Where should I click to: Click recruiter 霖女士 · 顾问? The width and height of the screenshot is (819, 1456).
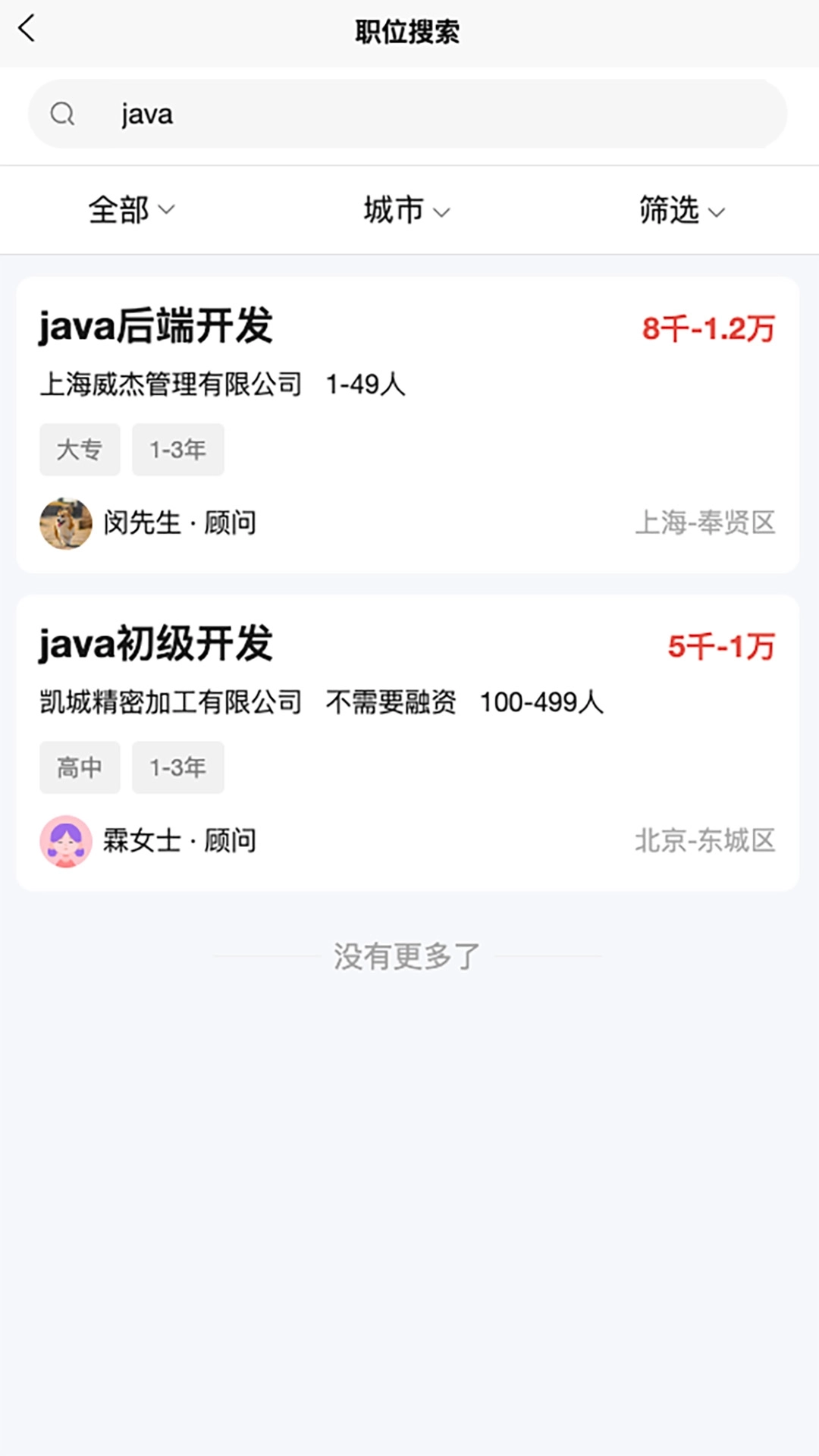click(179, 840)
